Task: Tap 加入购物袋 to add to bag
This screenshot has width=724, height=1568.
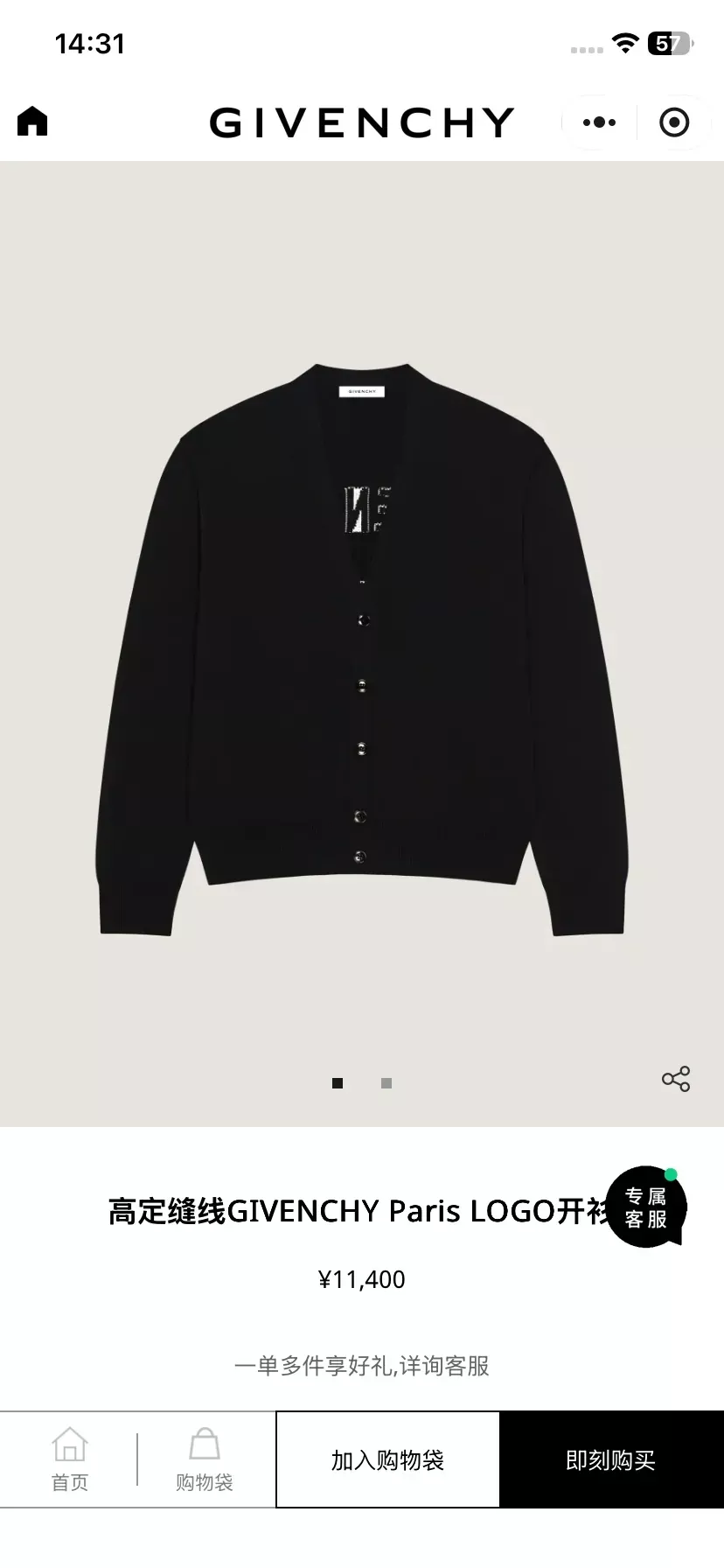Action: tap(387, 1459)
